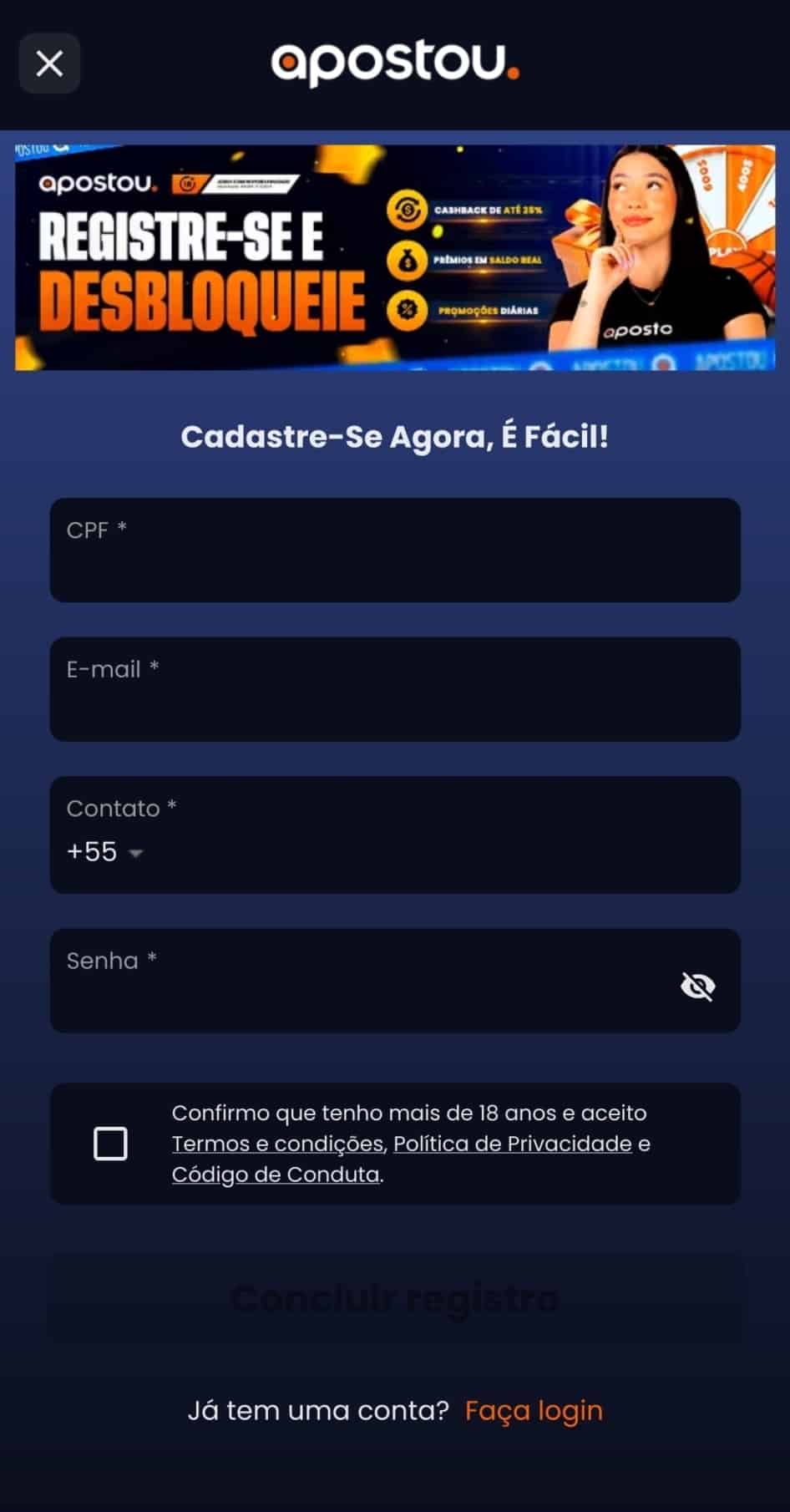This screenshot has height=1512, width=790.
Task: Select the percent icon next to Promoções Diárias
Action: click(x=407, y=310)
